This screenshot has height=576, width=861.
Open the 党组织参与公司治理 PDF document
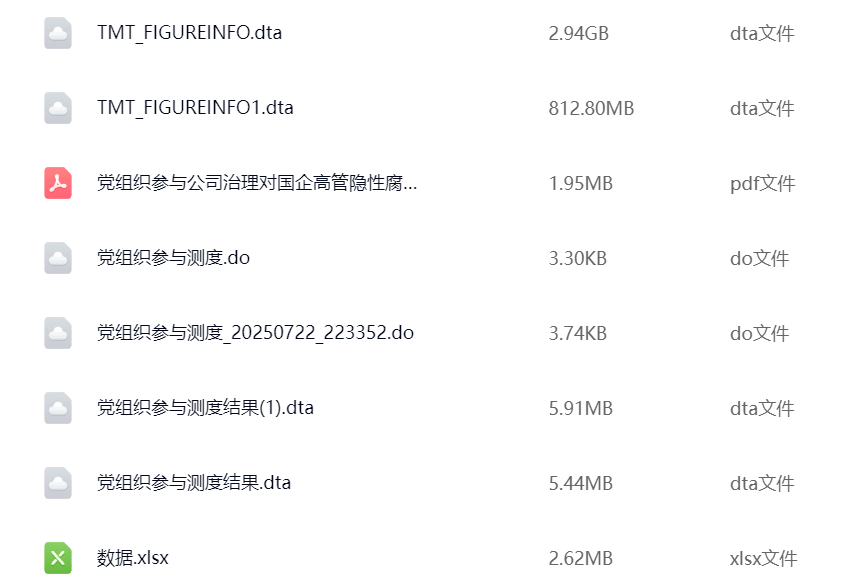point(256,183)
